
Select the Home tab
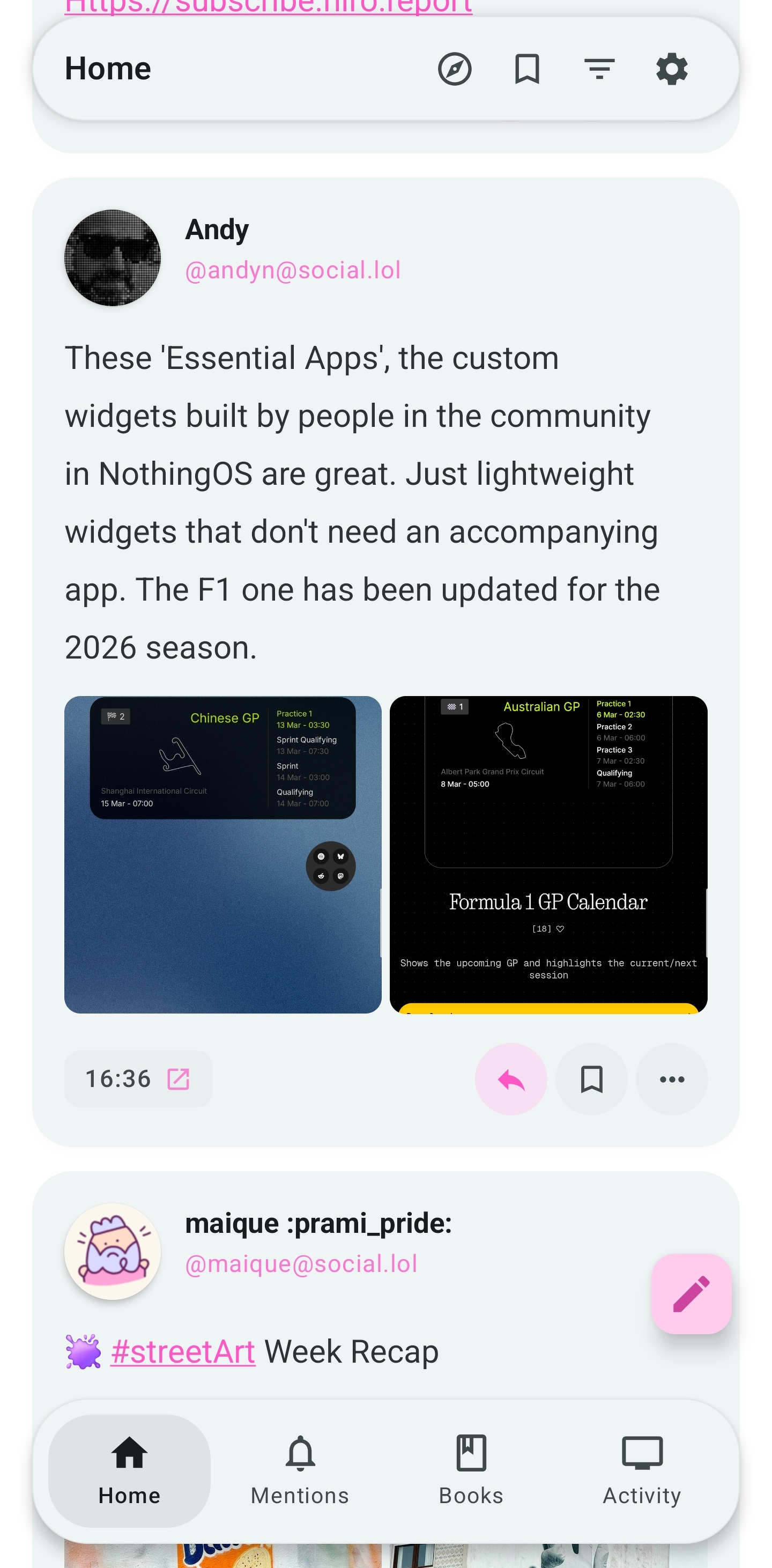(130, 1470)
